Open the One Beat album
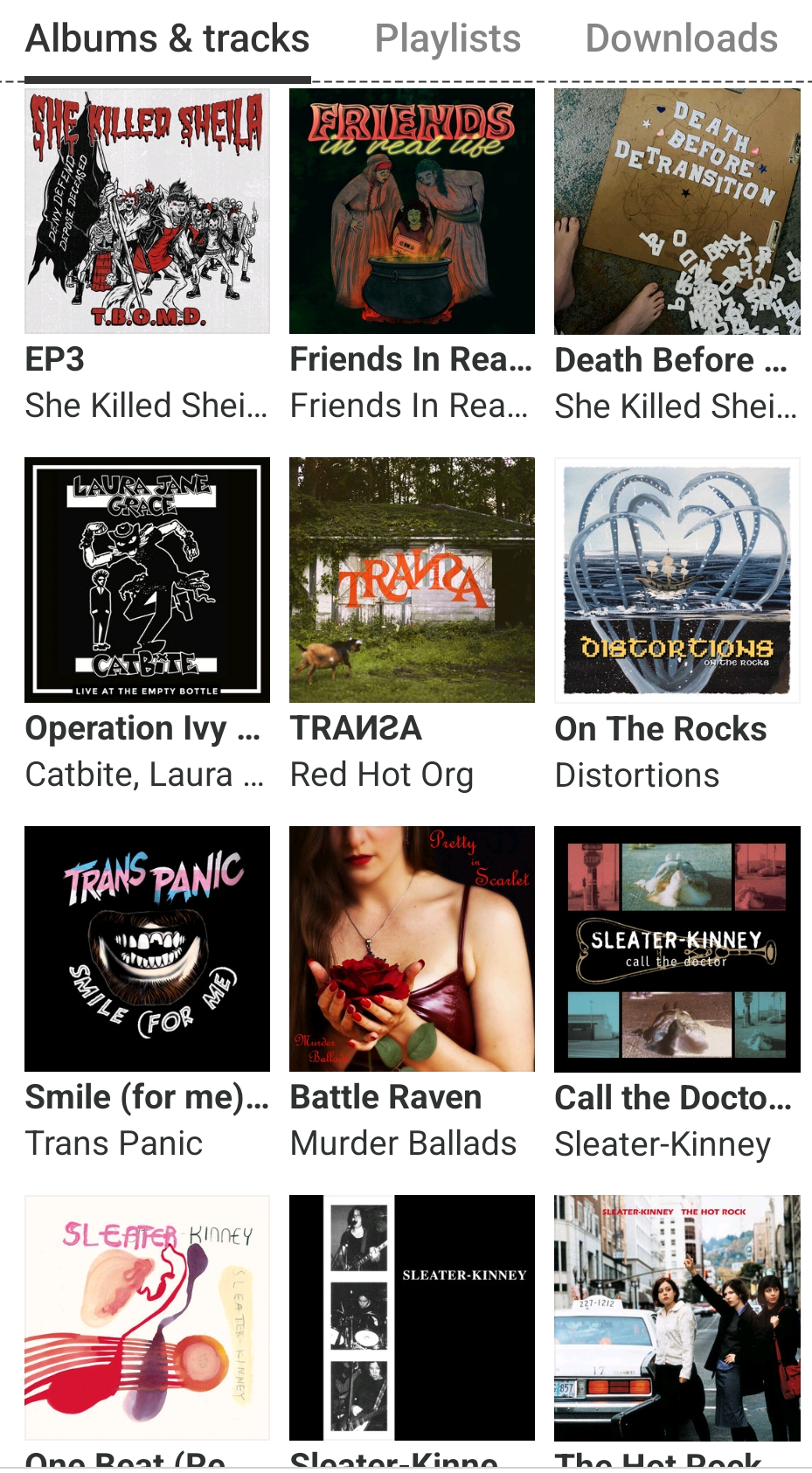Viewport: 812px width, 1473px height. (x=147, y=1317)
